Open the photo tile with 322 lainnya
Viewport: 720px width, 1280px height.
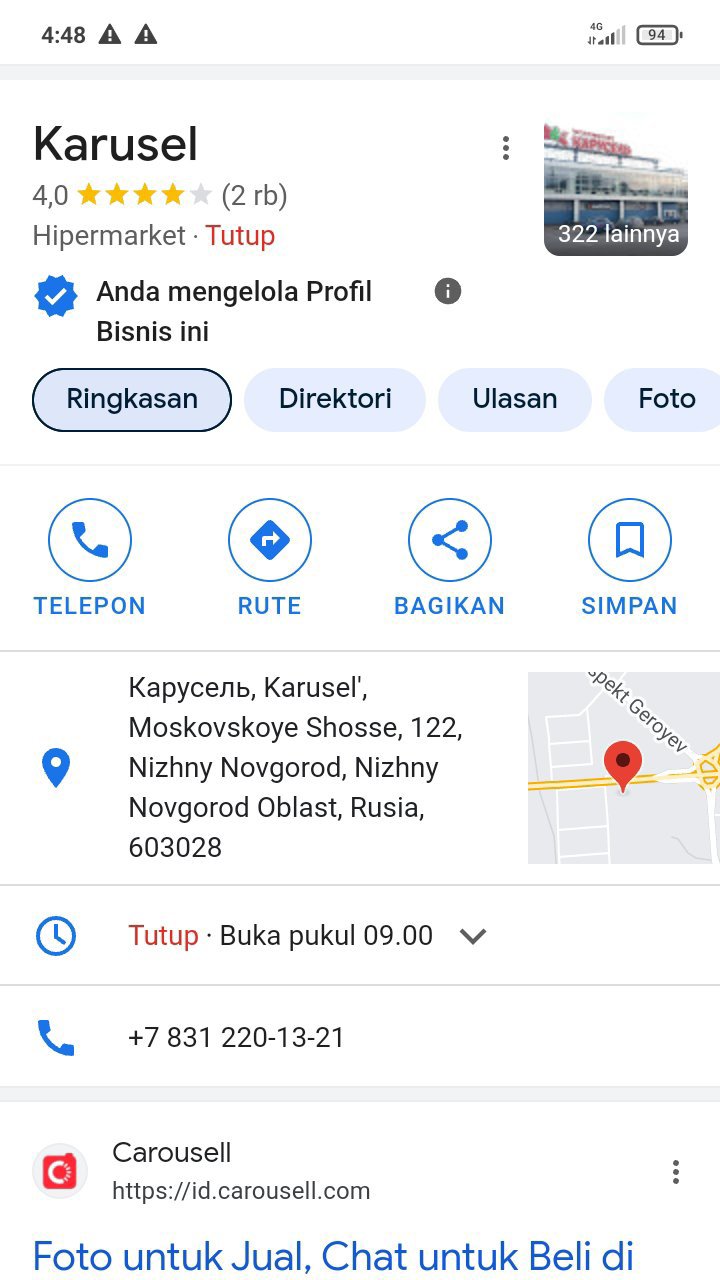[x=616, y=189]
